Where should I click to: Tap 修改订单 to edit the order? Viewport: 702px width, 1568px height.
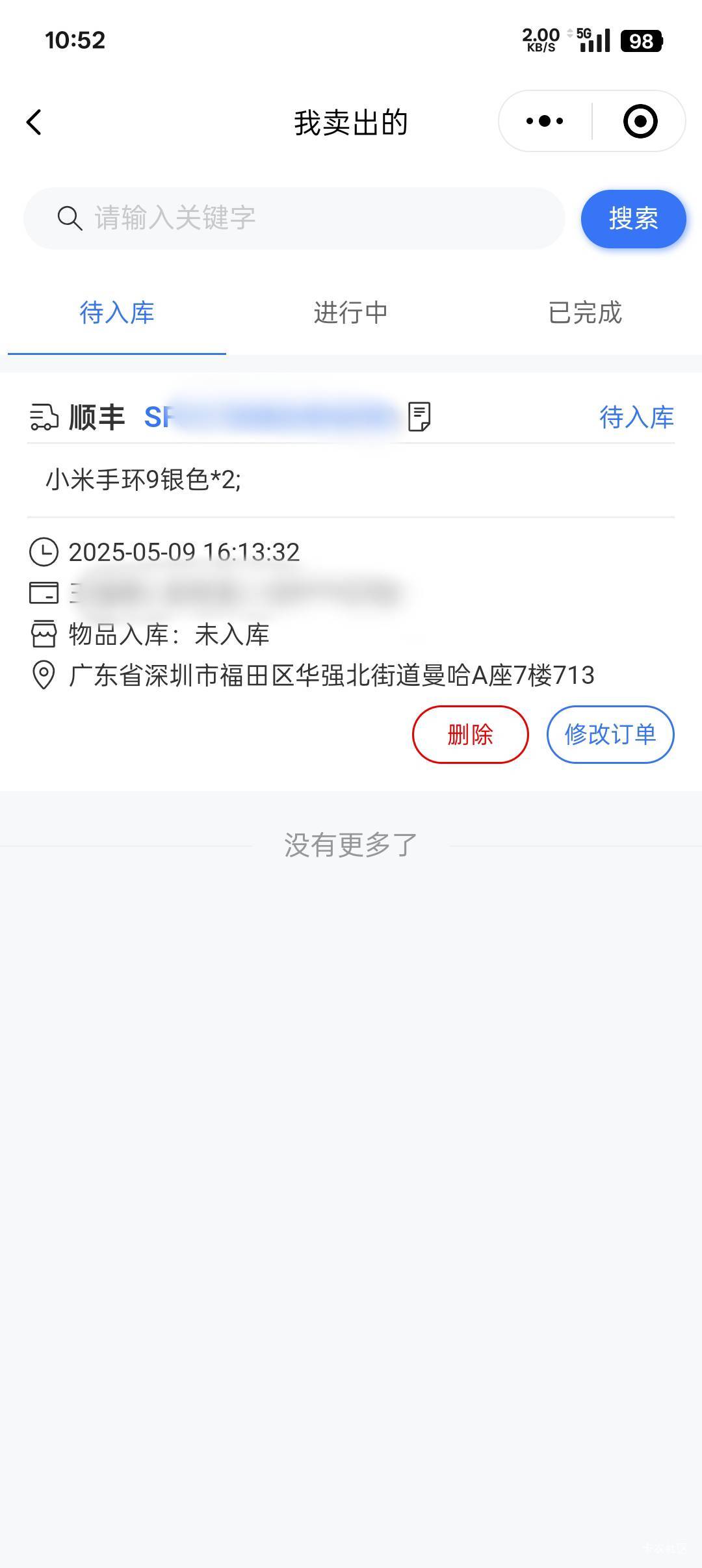pos(610,735)
